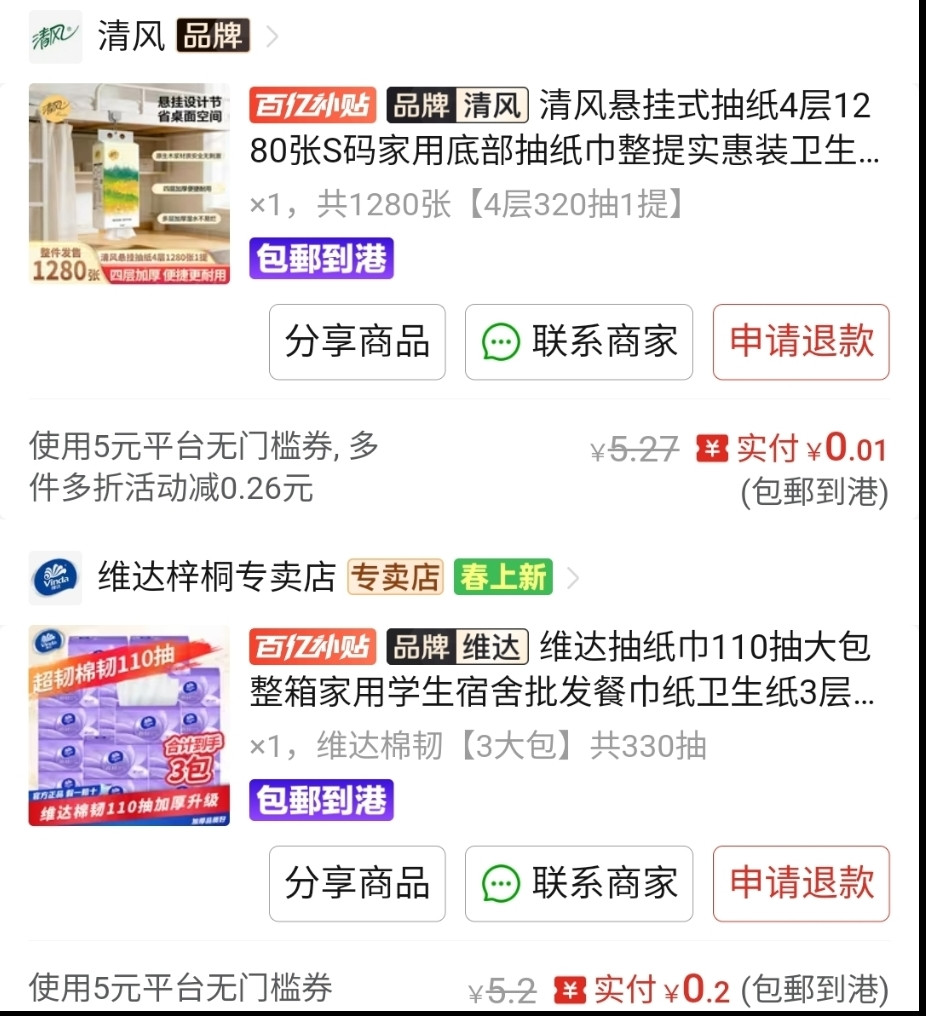Open the 清风悬挂式抽纸 product thumbnail

click(129, 184)
